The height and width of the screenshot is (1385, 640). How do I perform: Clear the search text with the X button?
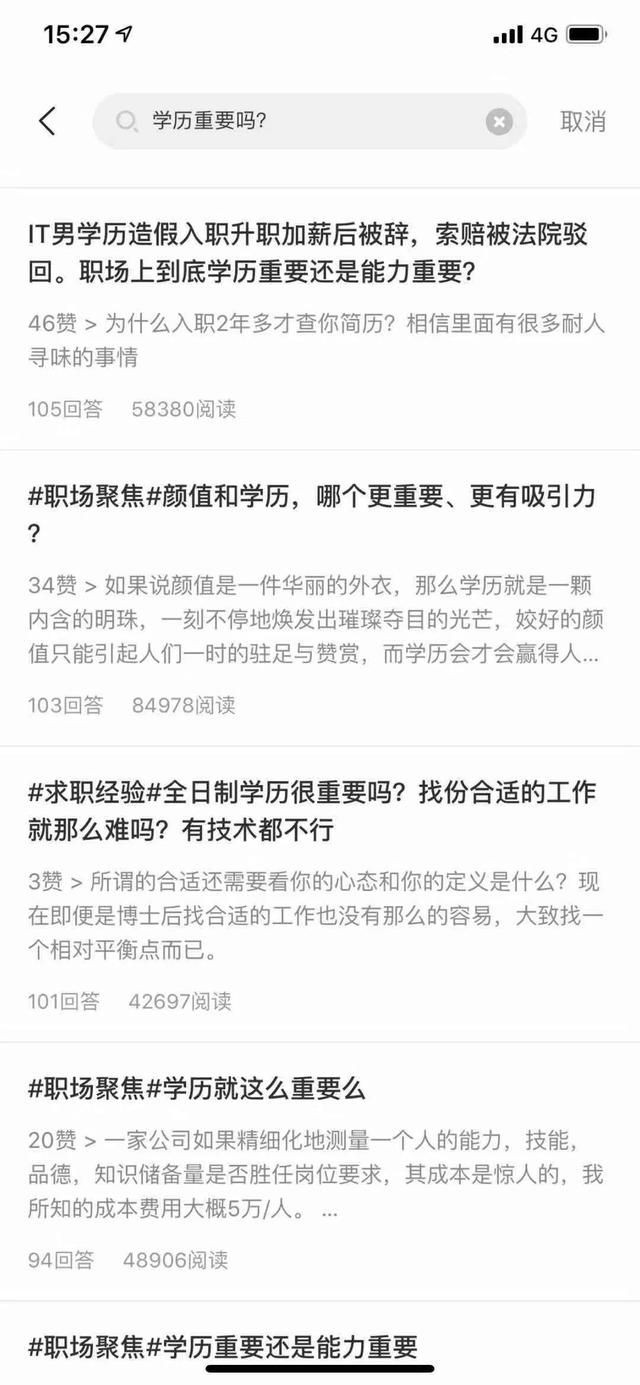[x=499, y=122]
